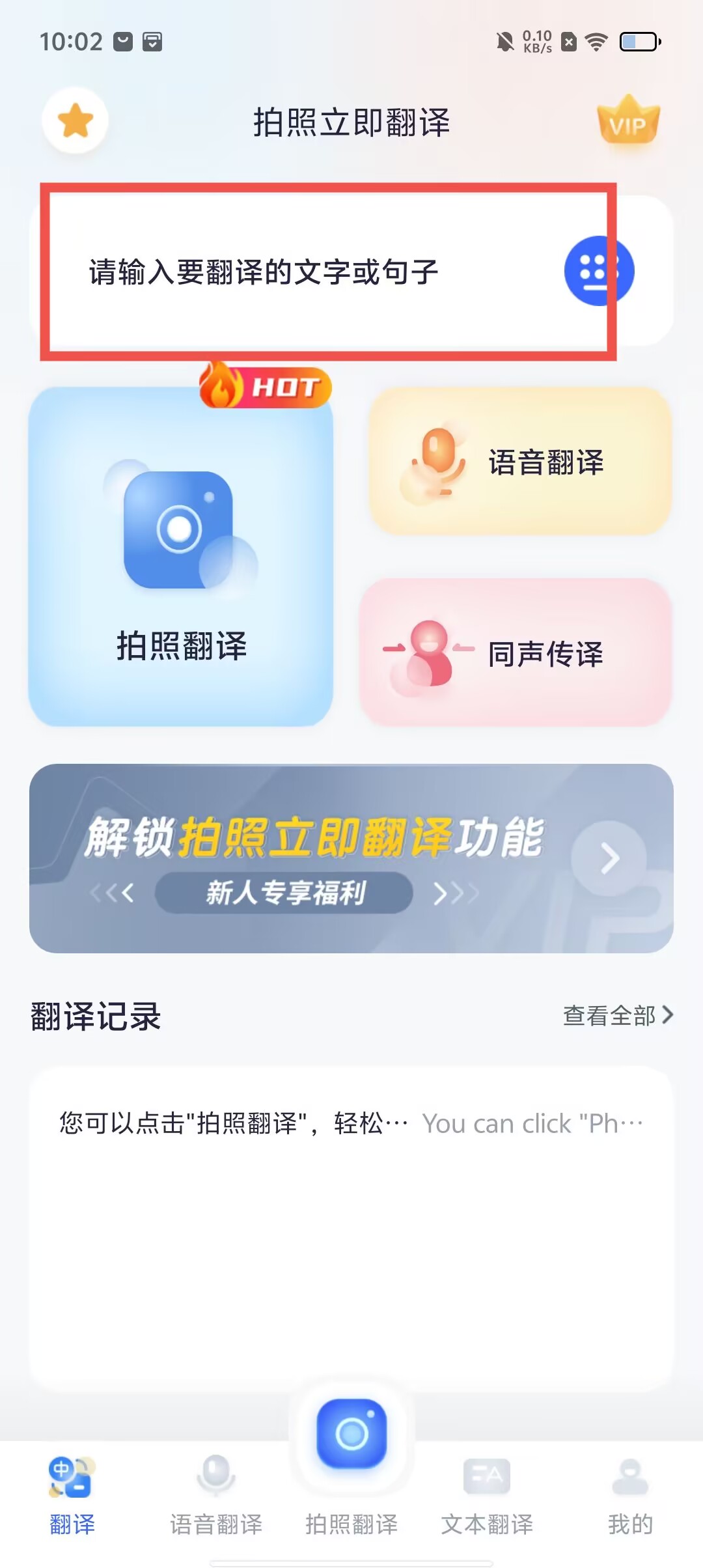The image size is (703, 1568).
Task: Tap the blue keyboard icon button
Action: pyautogui.click(x=599, y=270)
